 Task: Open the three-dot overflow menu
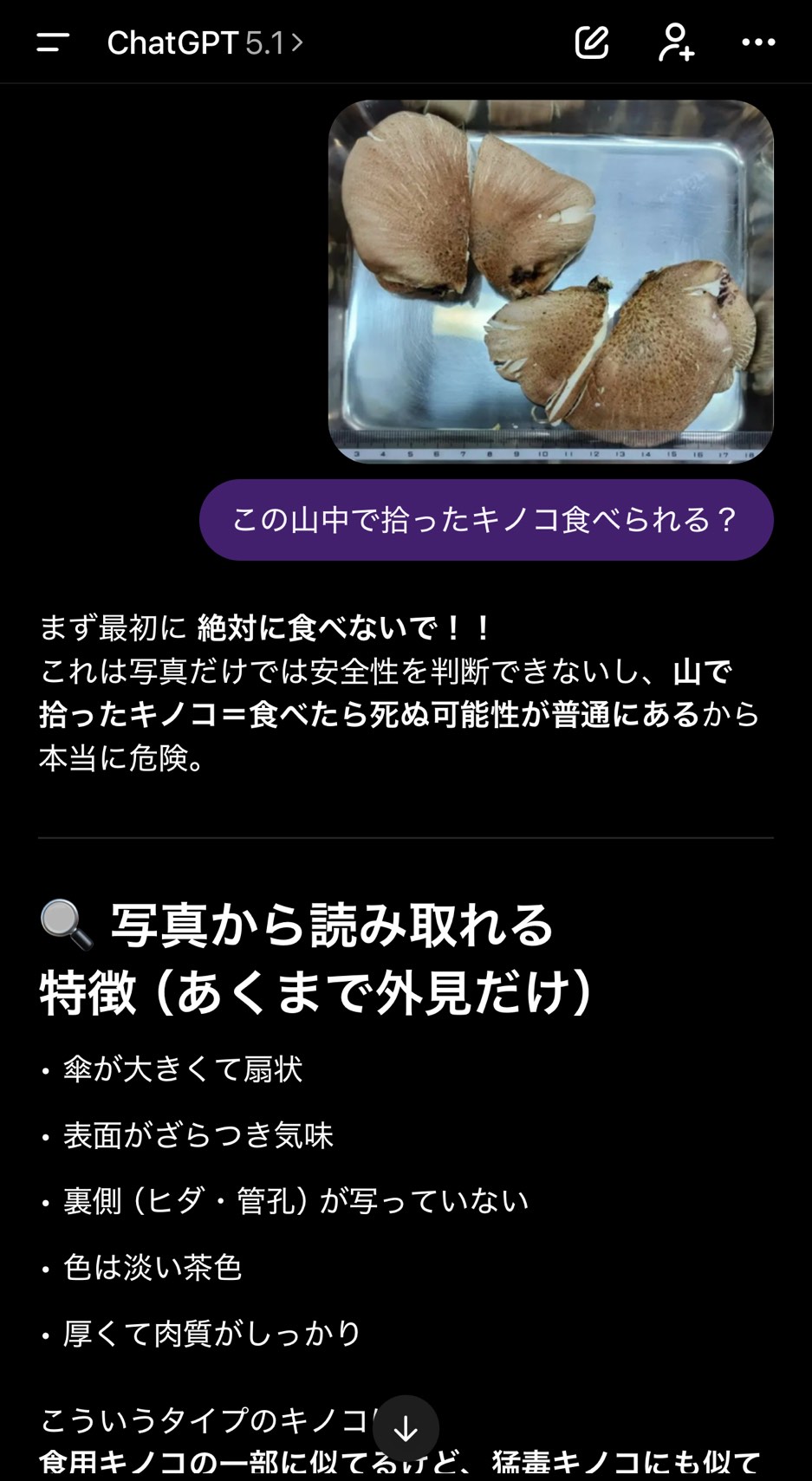click(x=758, y=42)
